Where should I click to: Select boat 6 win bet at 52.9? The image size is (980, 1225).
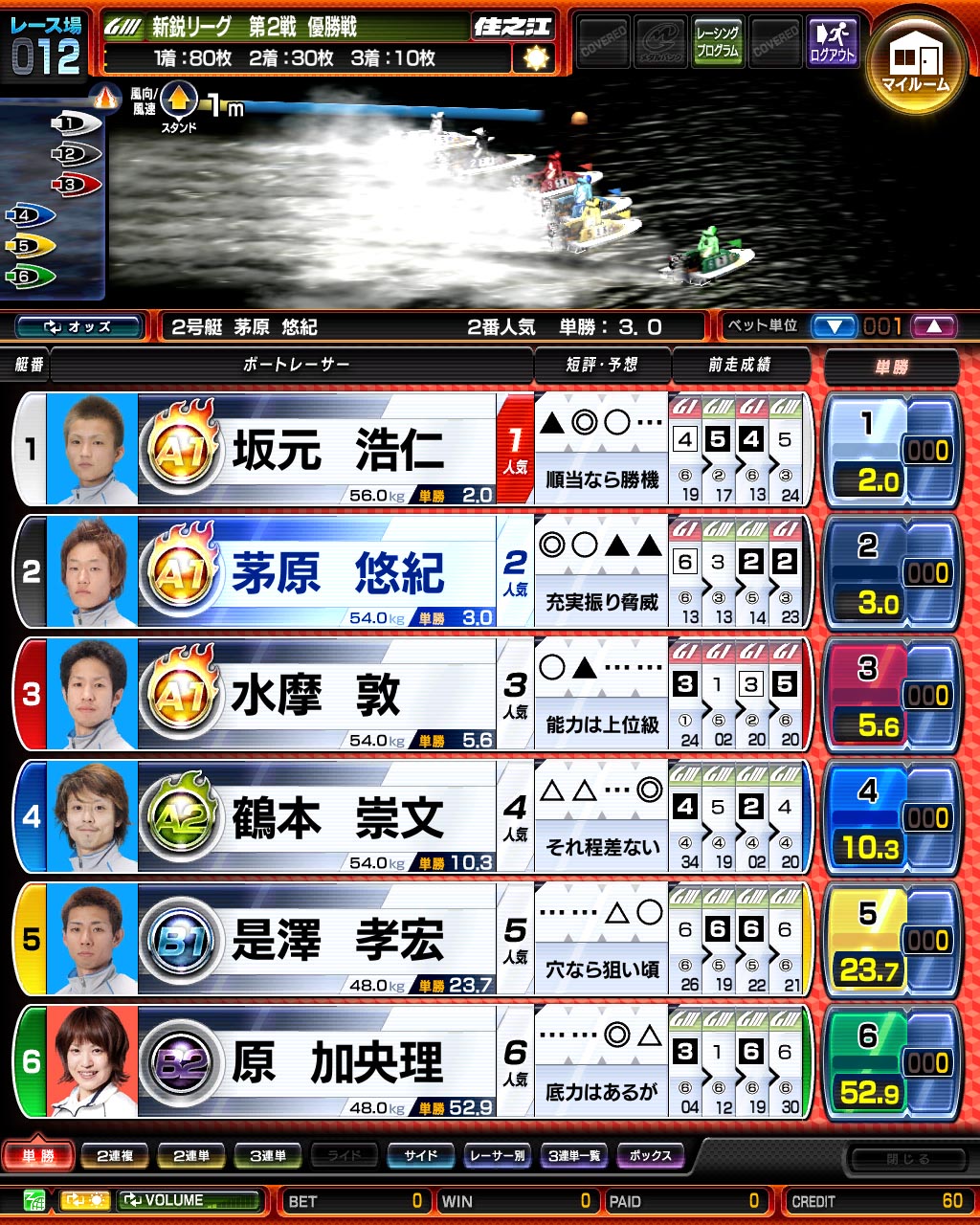click(867, 1062)
